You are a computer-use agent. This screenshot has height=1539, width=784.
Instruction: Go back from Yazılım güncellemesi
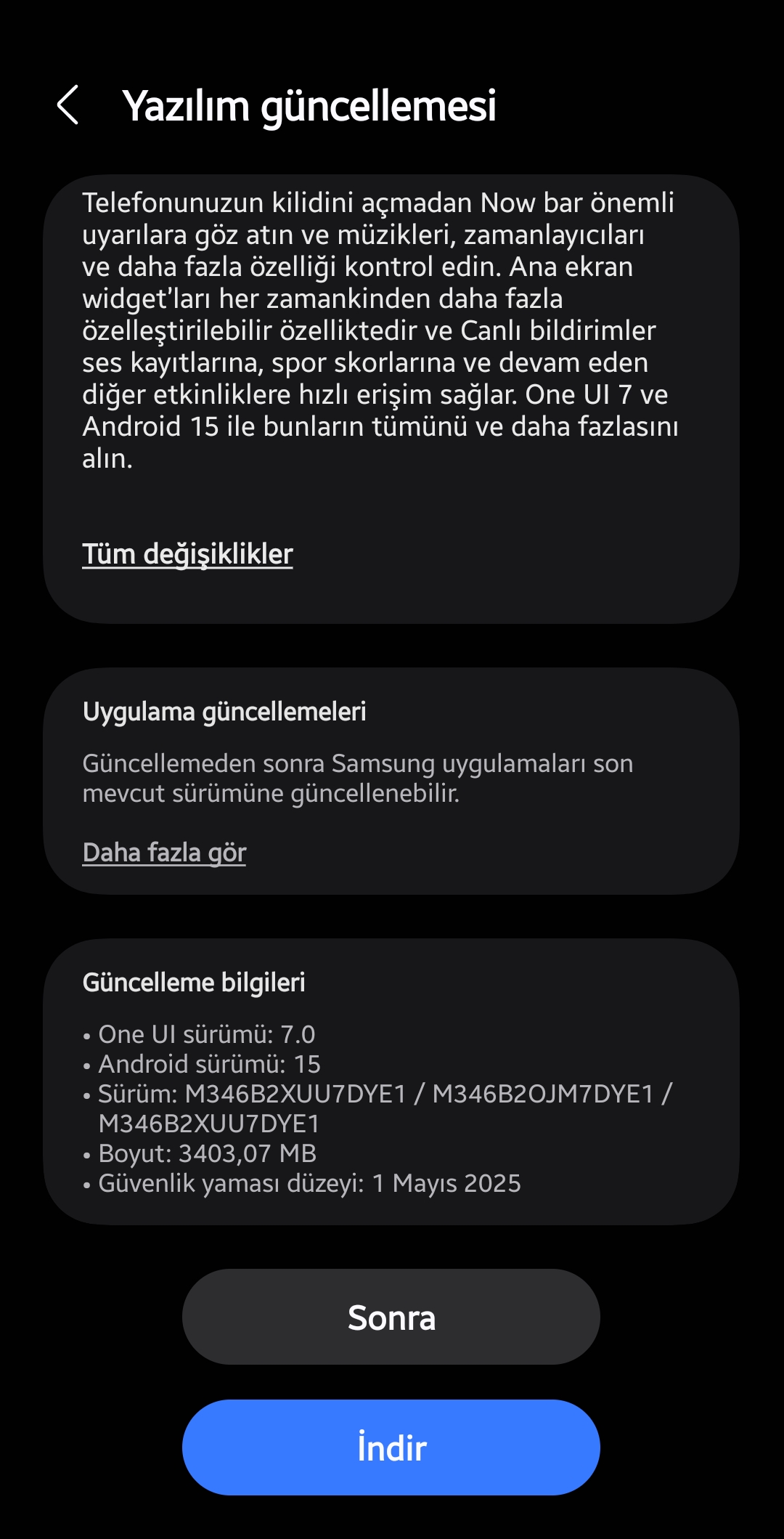click(68, 105)
